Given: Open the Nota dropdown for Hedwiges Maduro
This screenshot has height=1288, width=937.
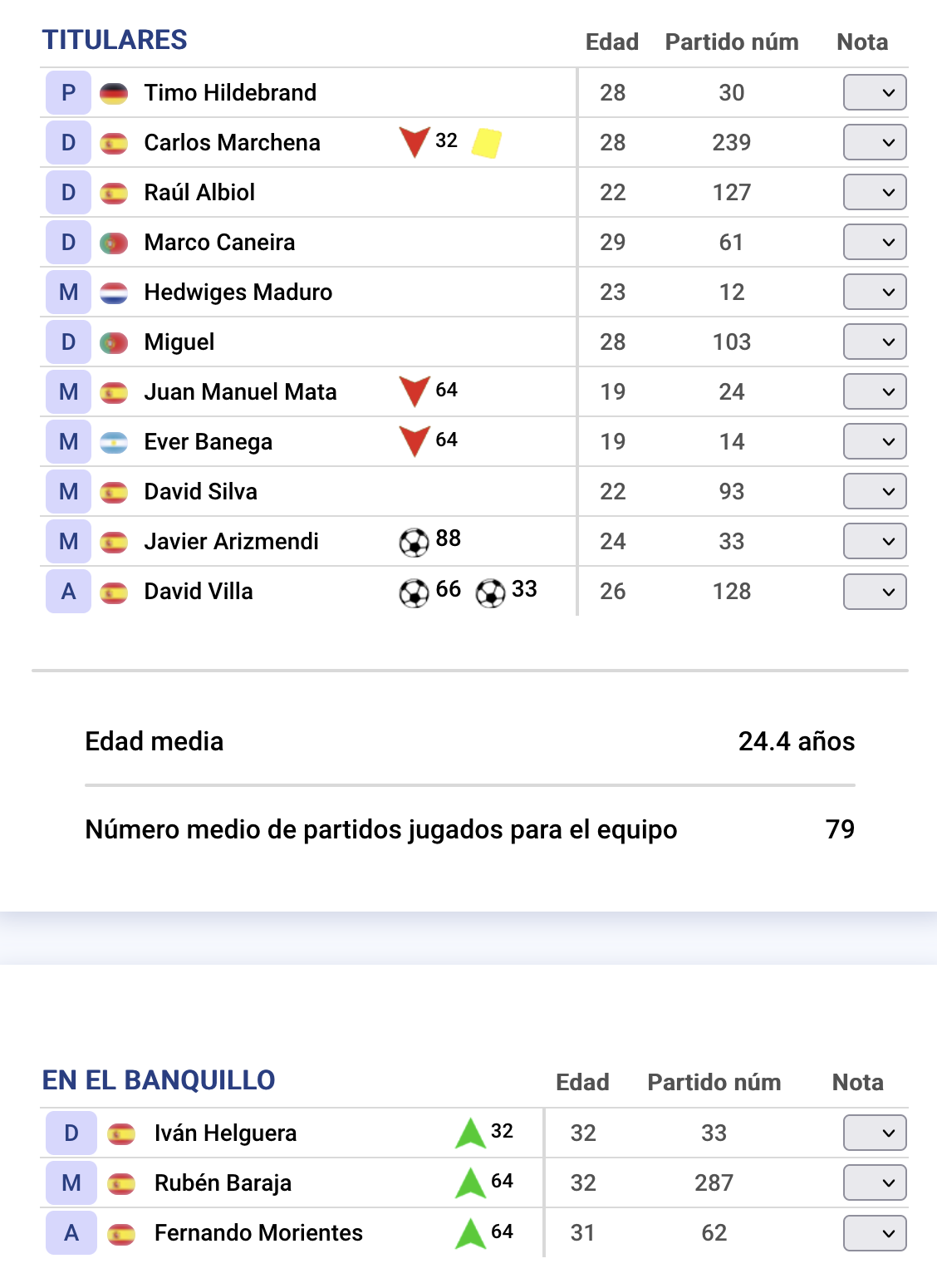Looking at the screenshot, I should click(x=874, y=292).
